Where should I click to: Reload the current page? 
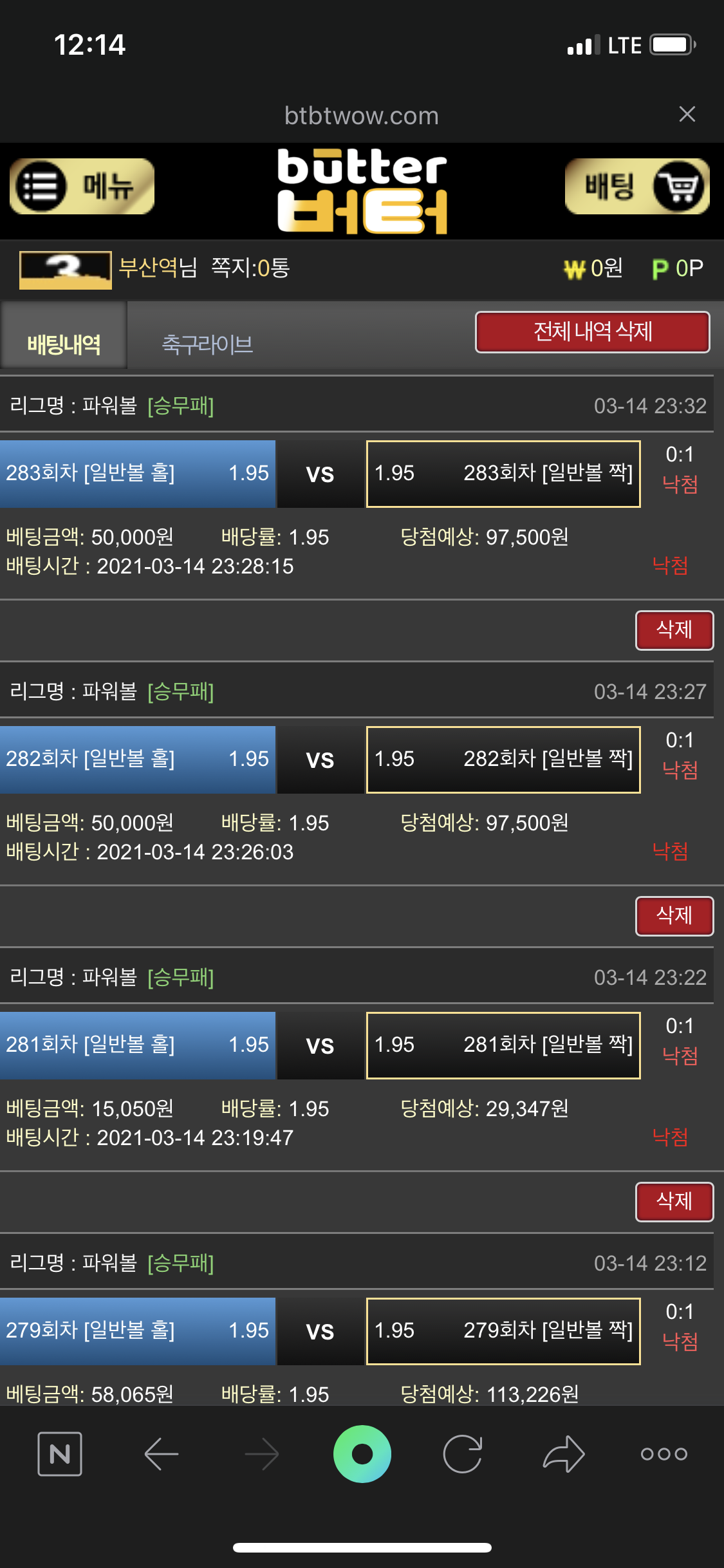point(463,1453)
